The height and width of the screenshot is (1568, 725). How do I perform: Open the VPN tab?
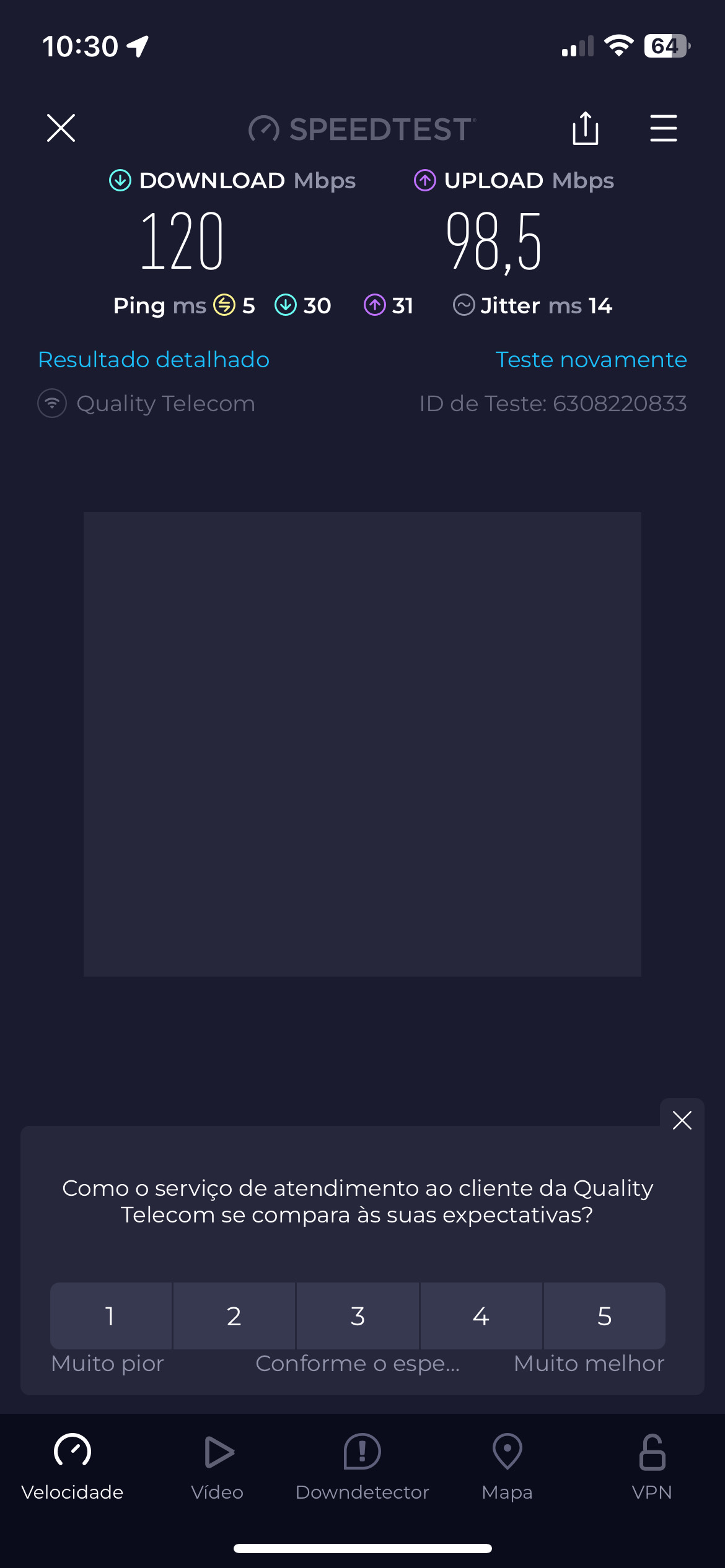coord(652,1466)
